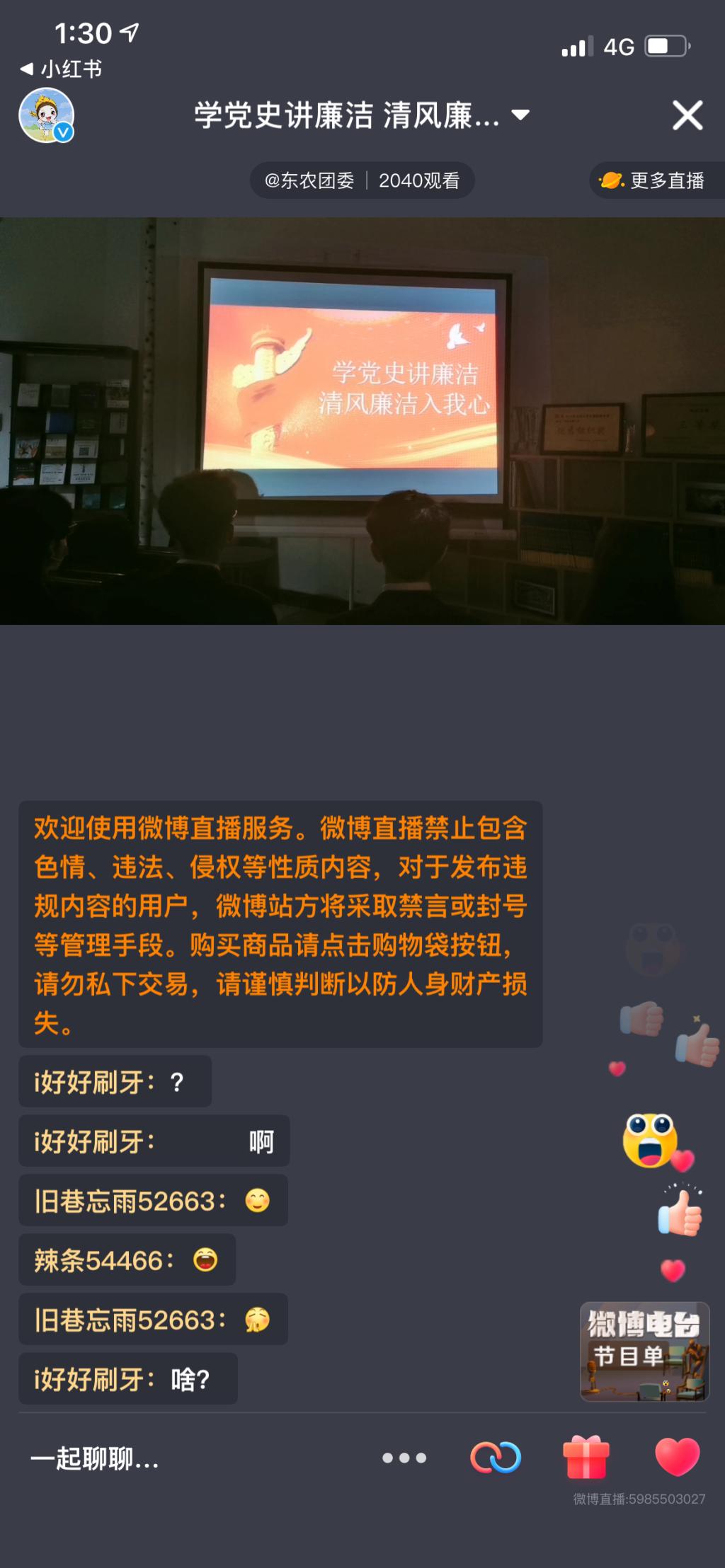Tap the live video player
The height and width of the screenshot is (1568, 725).
pyautogui.click(x=362, y=421)
